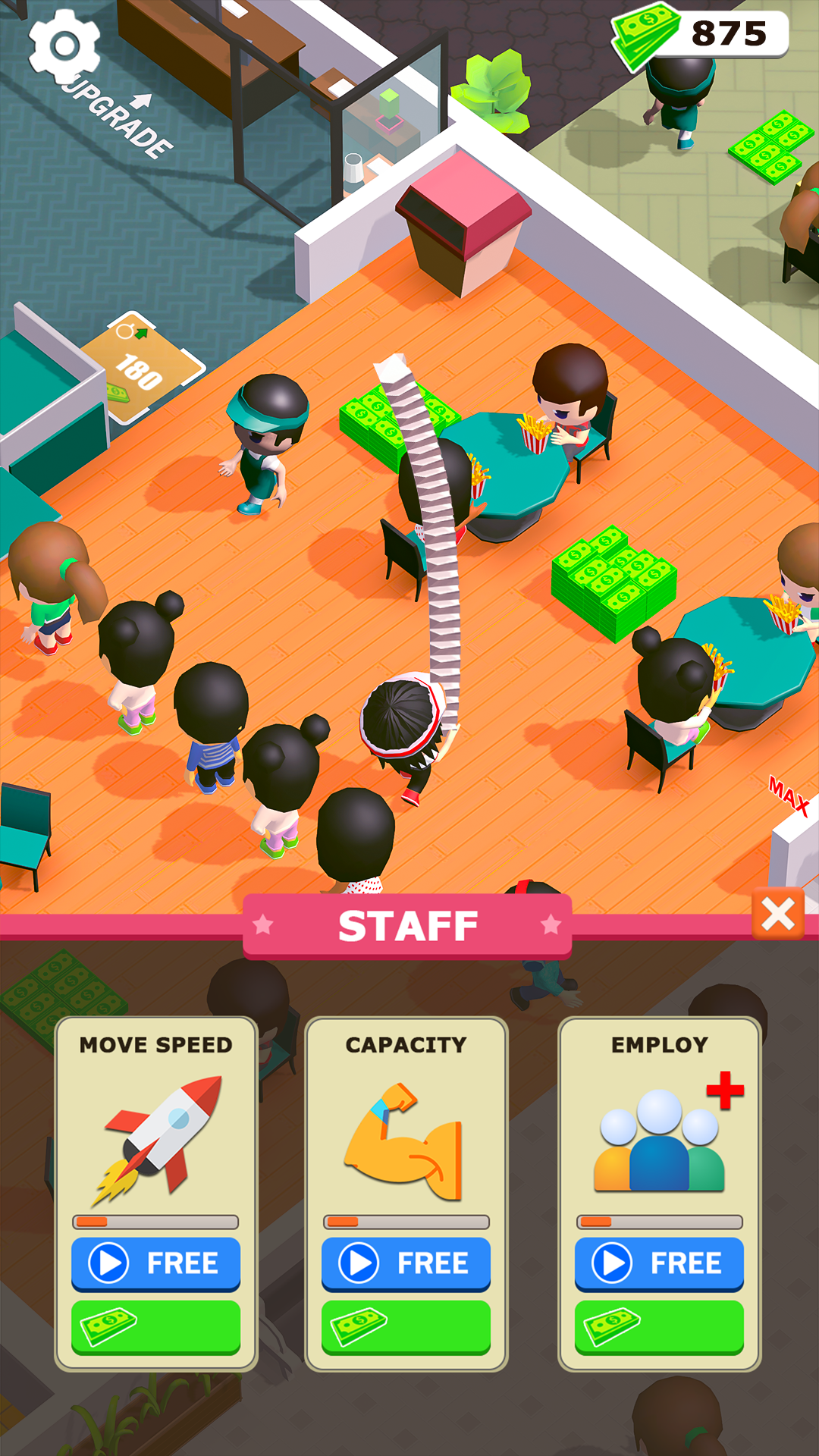The image size is (819, 1456).
Task: Buy Move Speed upgrade with cash
Action: click(155, 1326)
